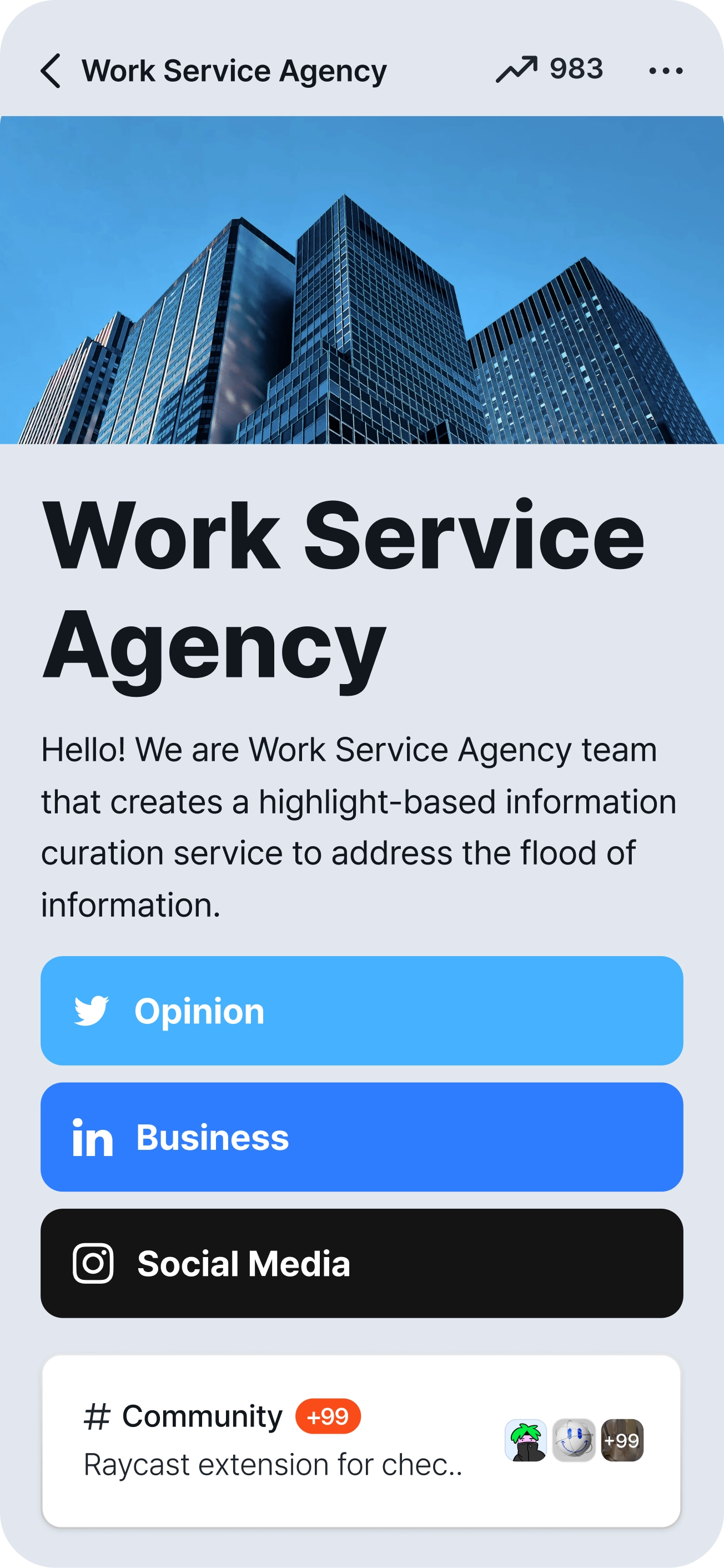Open the Opinion Twitter link
Viewport: 724px width, 1568px height.
(x=361, y=1011)
